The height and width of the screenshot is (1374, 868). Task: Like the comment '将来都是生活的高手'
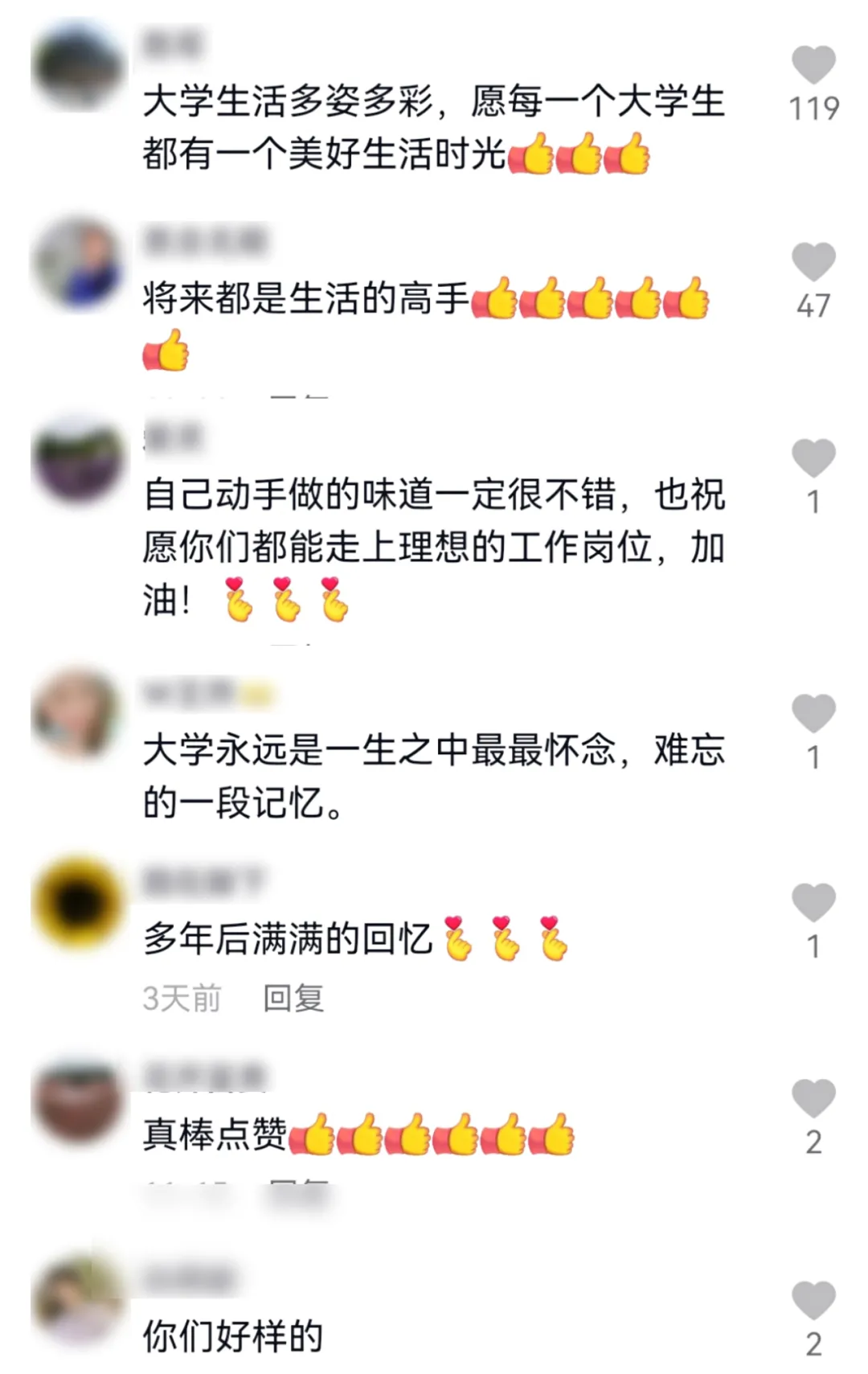pos(813,262)
